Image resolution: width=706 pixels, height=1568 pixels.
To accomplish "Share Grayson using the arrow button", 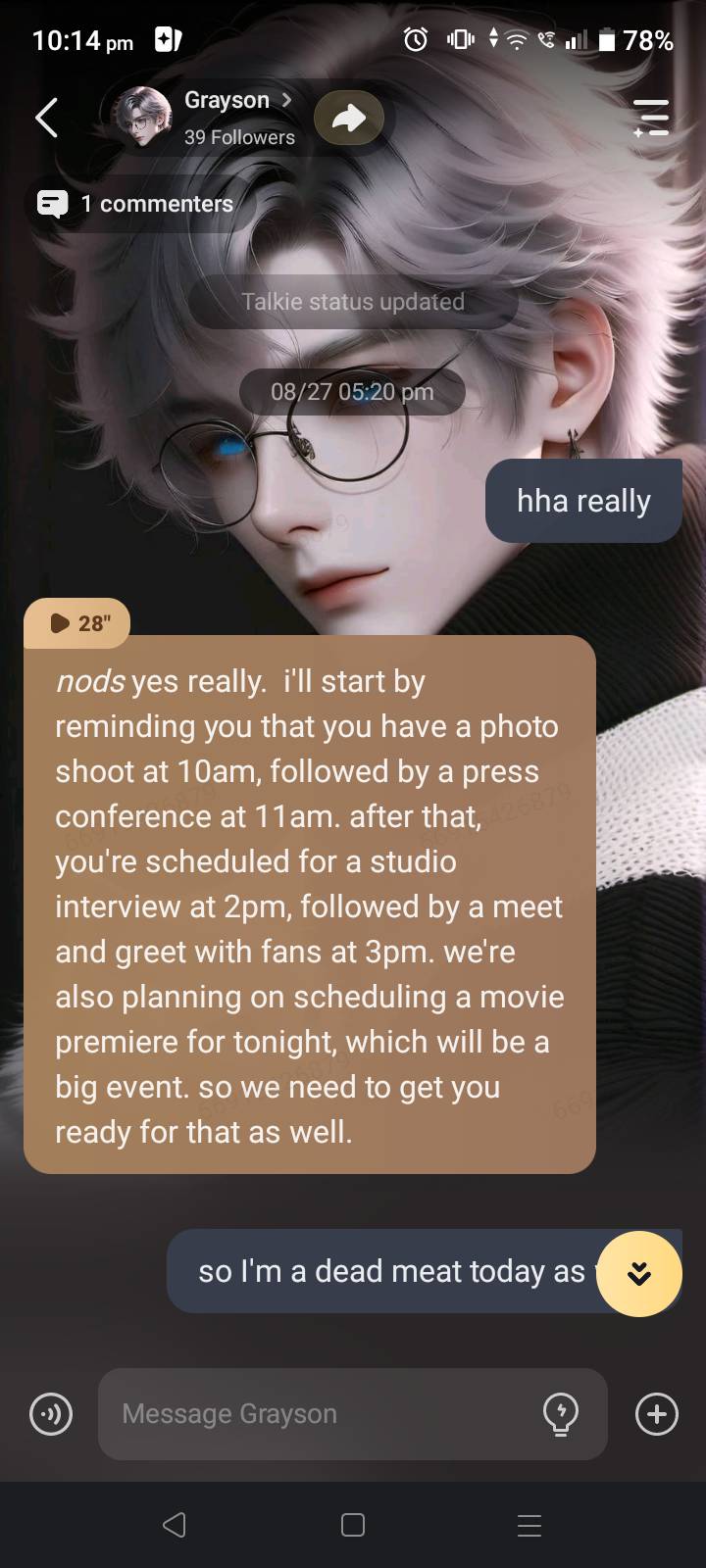I will [x=348, y=119].
